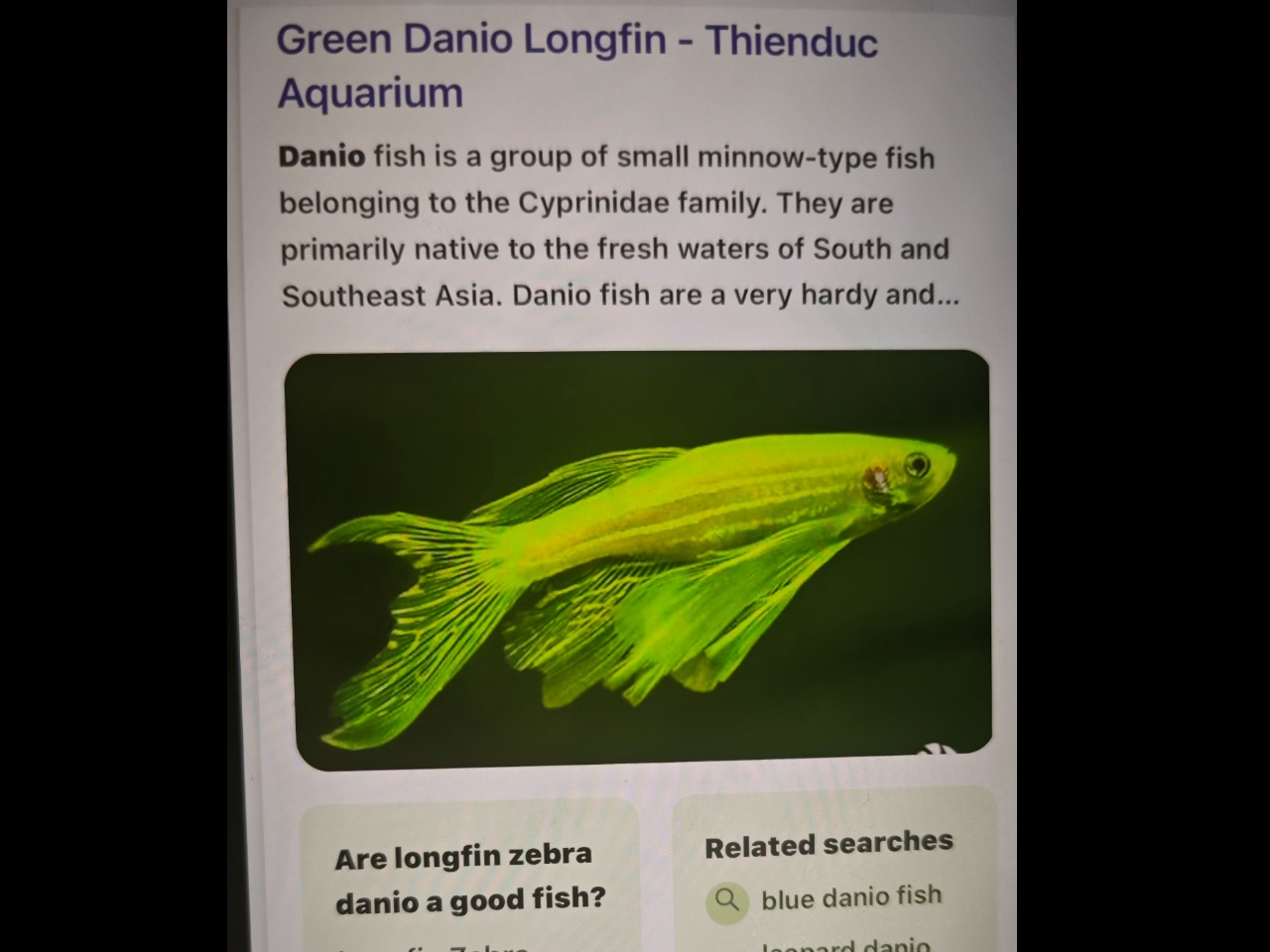The image size is (1270, 952).
Task: Open the green danio fish image
Action: pyautogui.click(x=637, y=559)
